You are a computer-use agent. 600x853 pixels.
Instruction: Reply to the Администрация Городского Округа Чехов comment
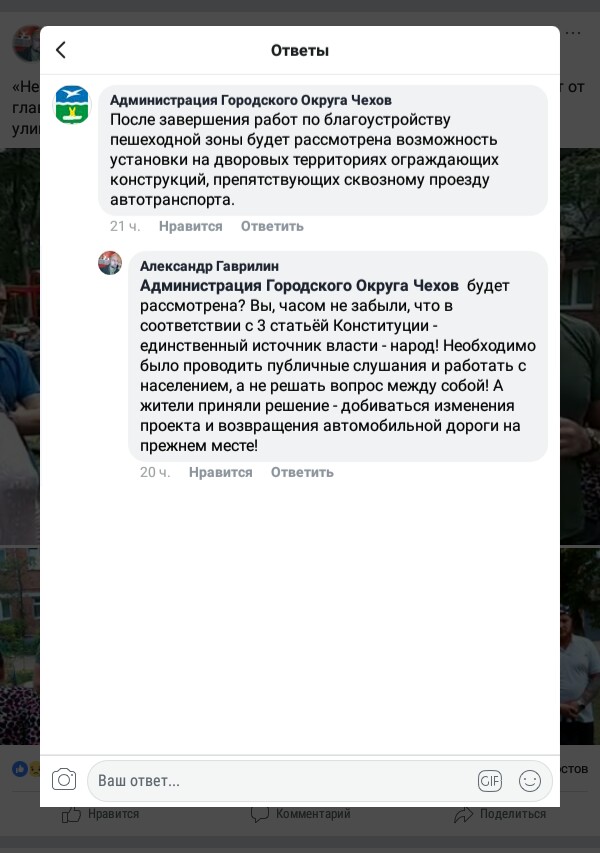tap(272, 226)
